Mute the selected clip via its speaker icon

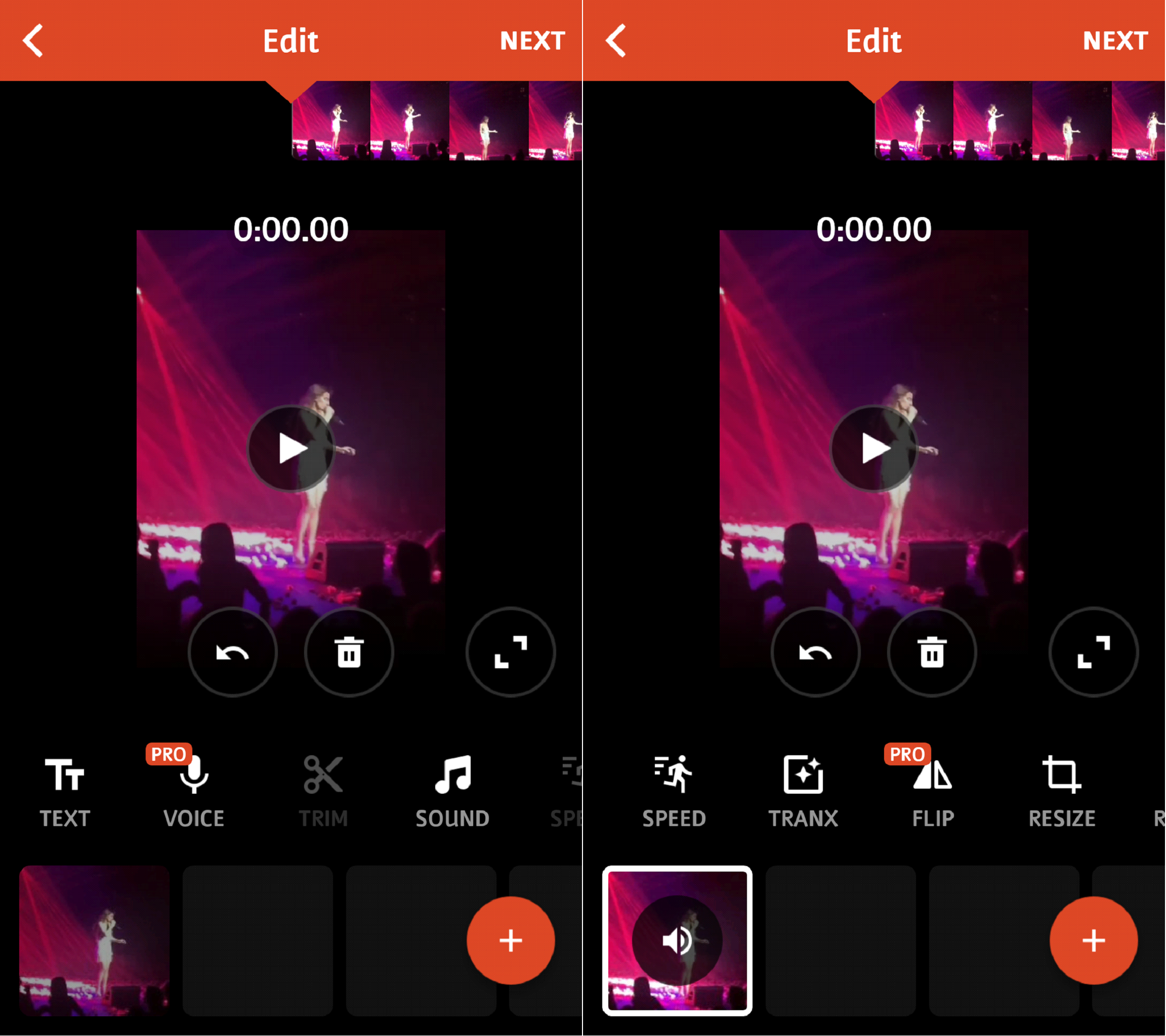pos(677,940)
